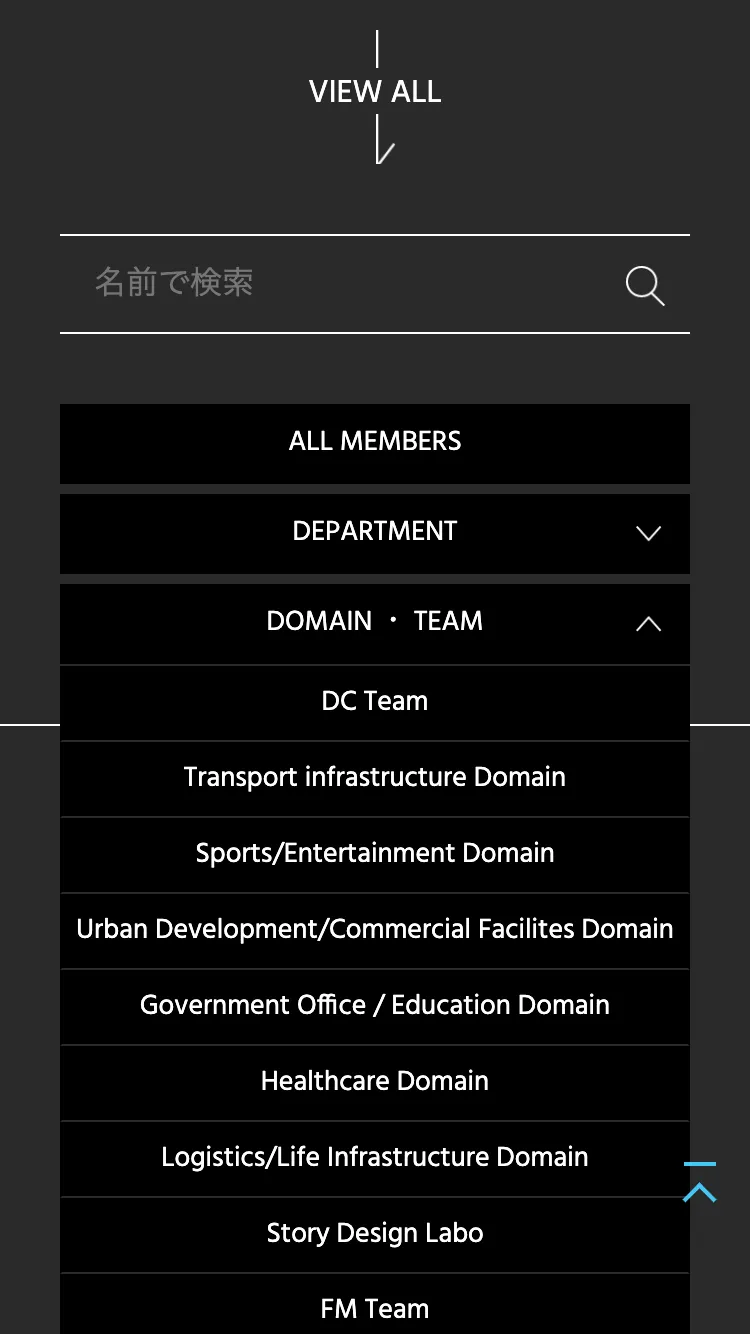Open Healthcare Domain members
The width and height of the screenshot is (750, 1334).
coord(375,1082)
